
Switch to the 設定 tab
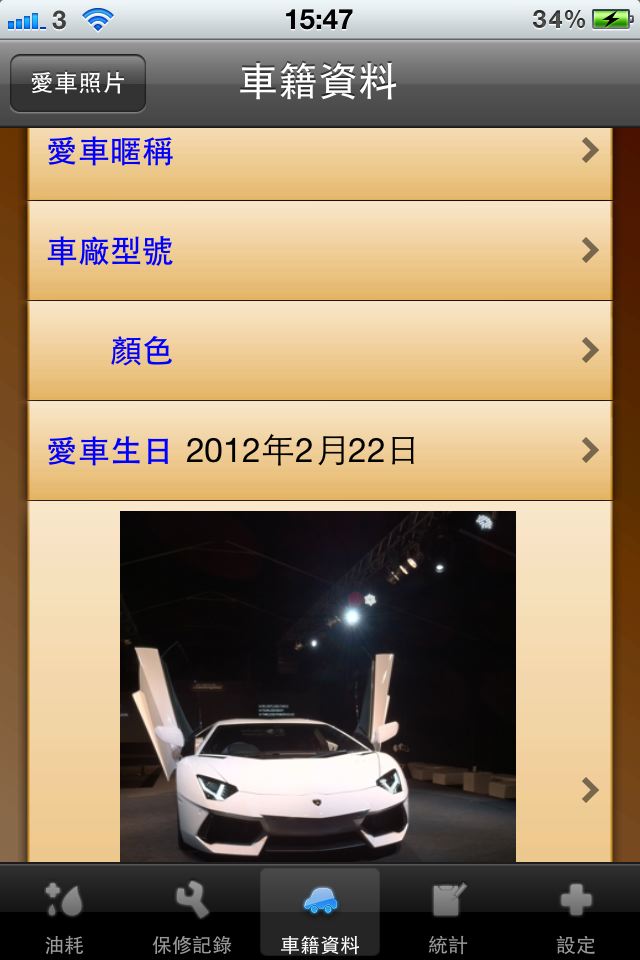[575, 914]
